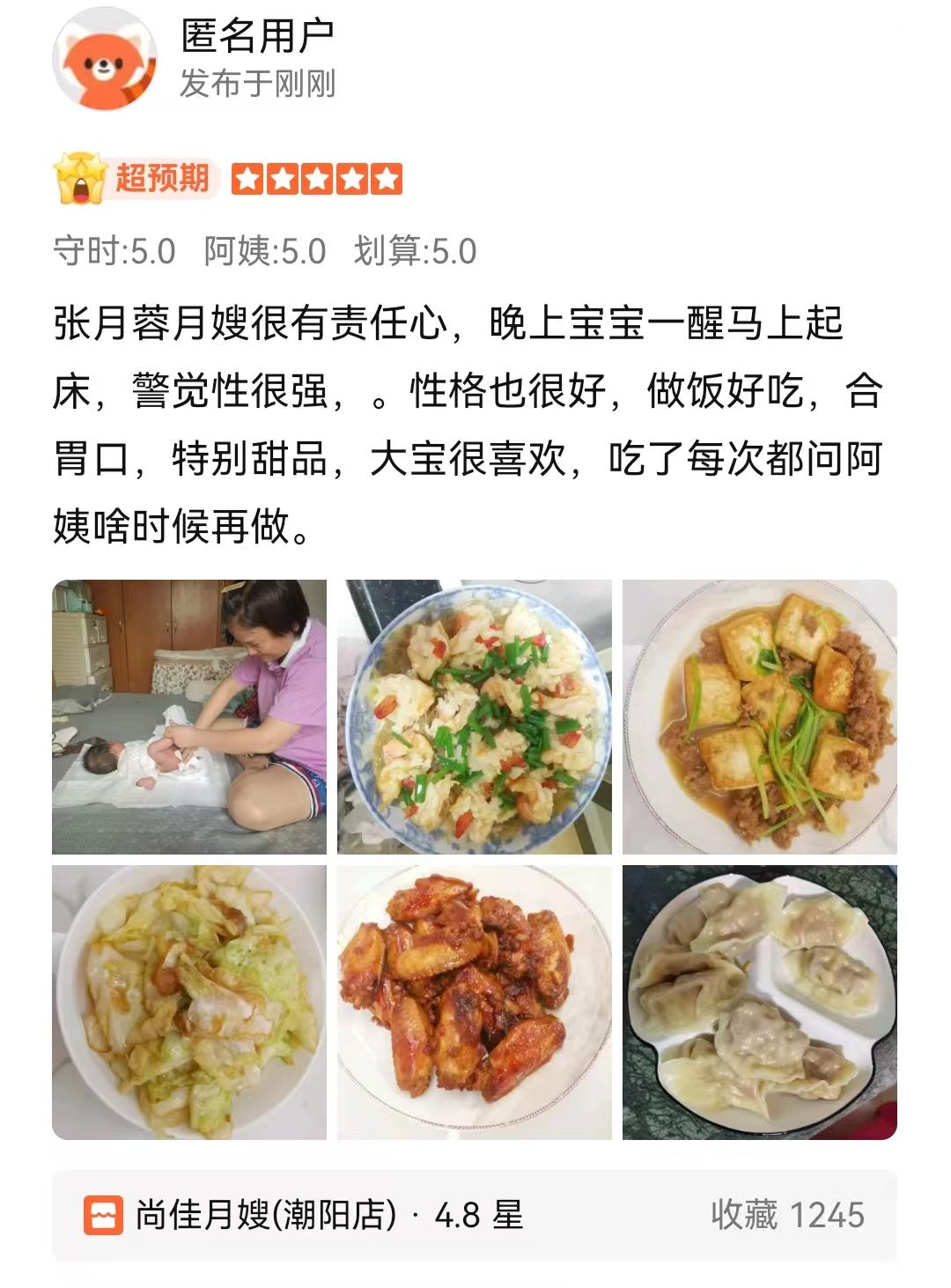
Task: Open the scrambled egg dish photo
Action: click(x=475, y=716)
